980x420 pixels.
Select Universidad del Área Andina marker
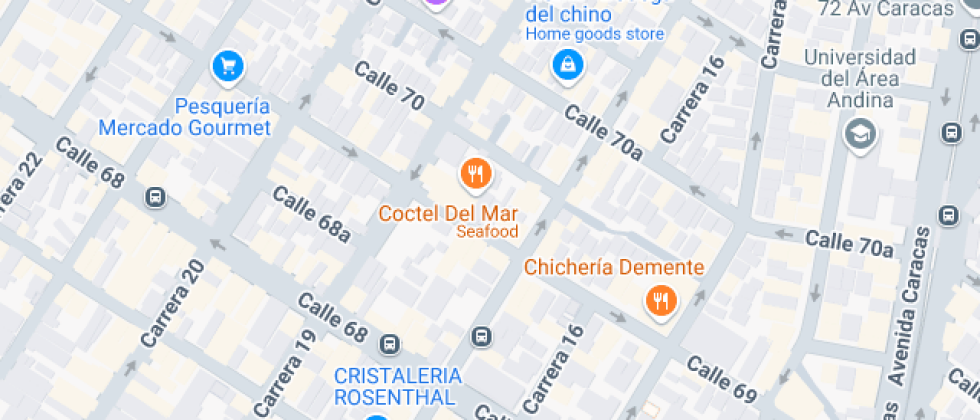tap(858, 133)
